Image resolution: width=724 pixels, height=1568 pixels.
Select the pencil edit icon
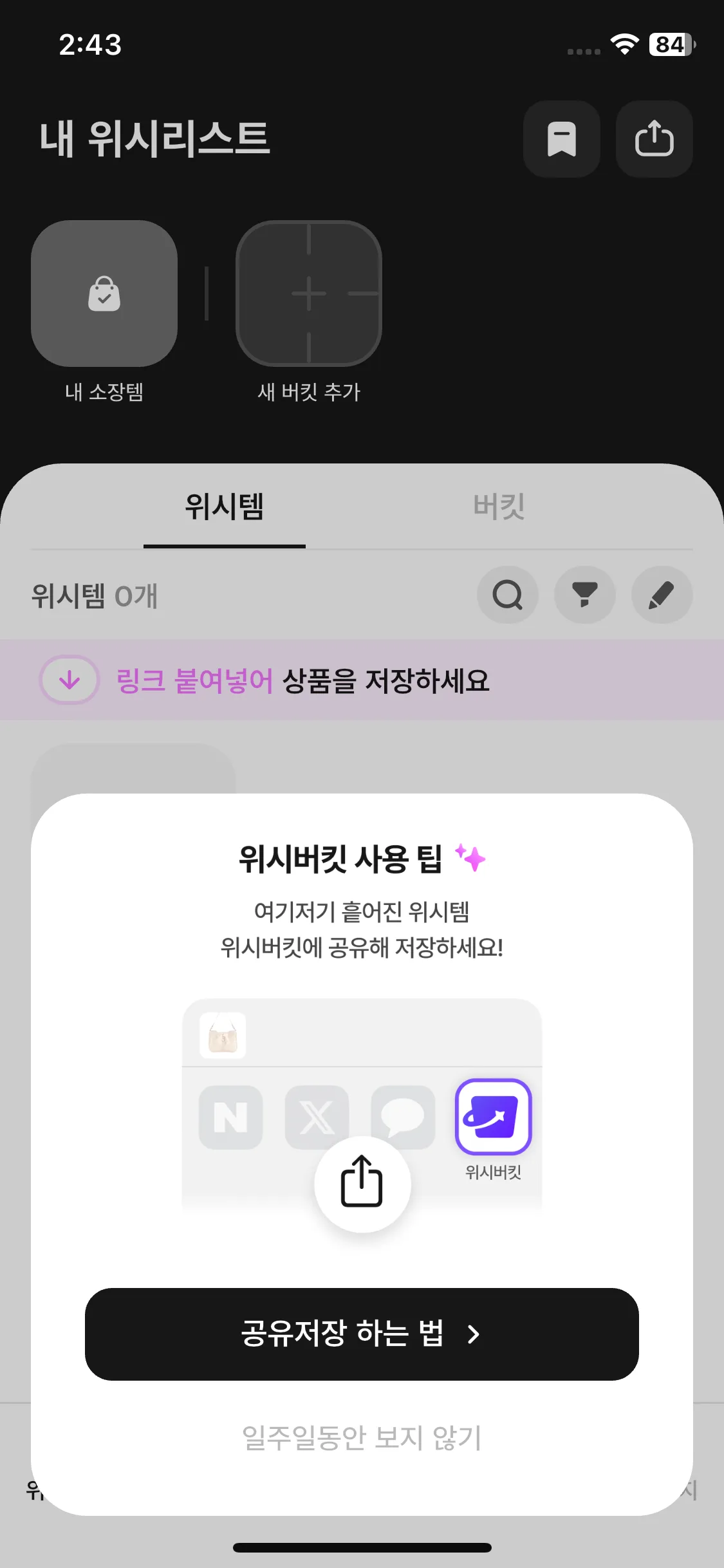pos(662,595)
